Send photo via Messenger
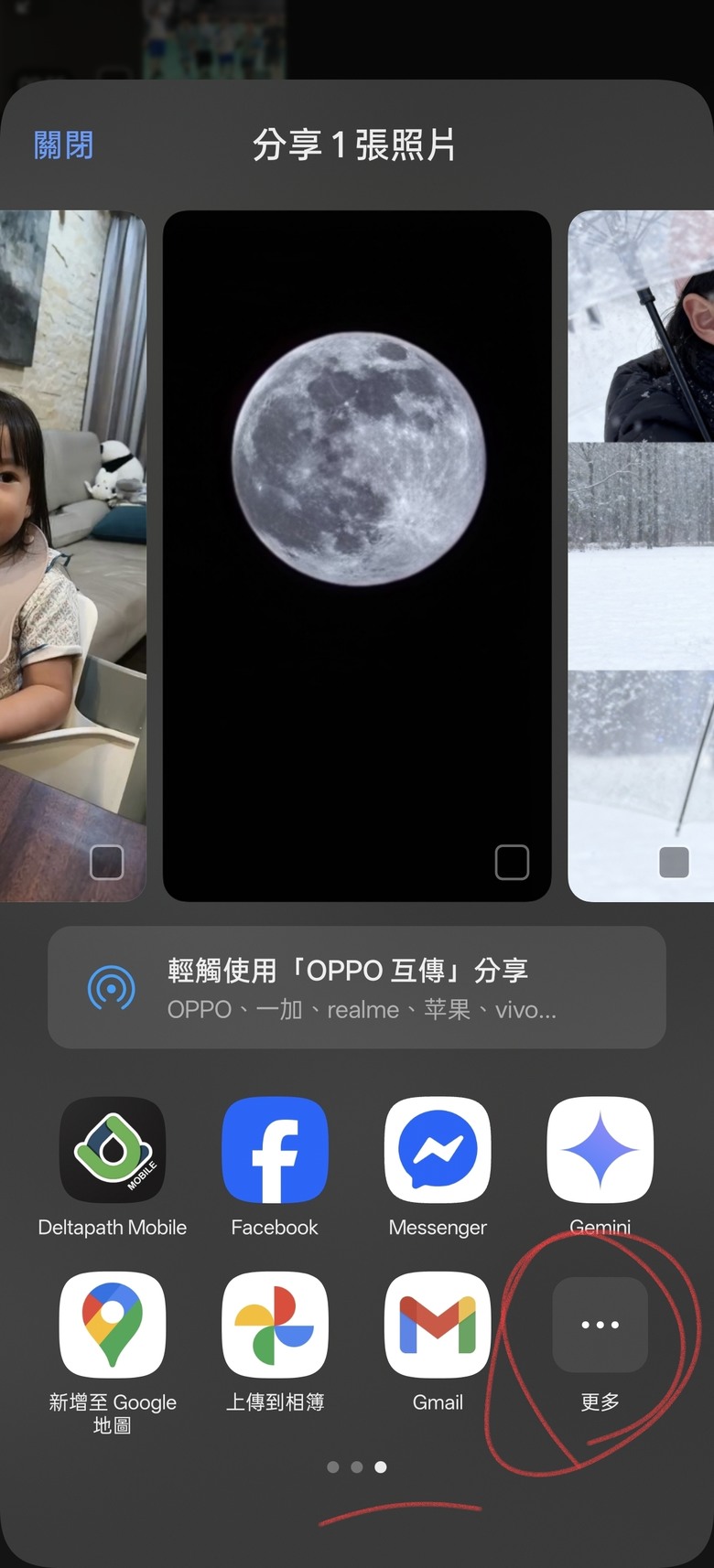Viewport: 714px width, 1568px height. pyautogui.click(x=438, y=1150)
